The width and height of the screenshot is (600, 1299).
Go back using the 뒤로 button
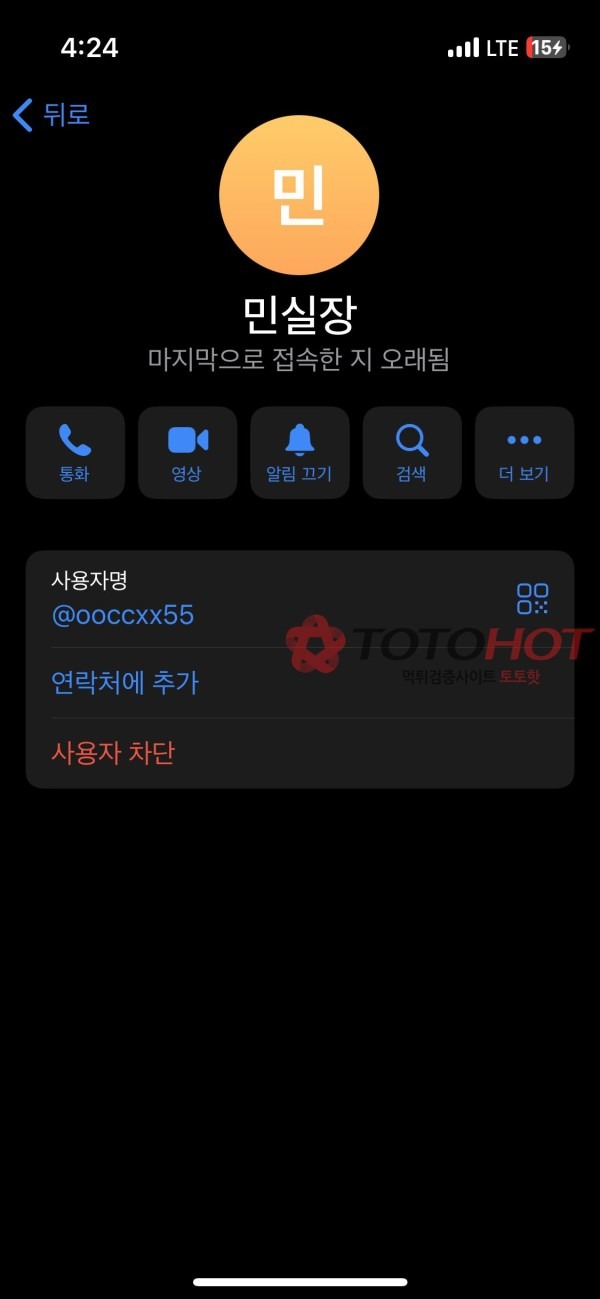52,115
